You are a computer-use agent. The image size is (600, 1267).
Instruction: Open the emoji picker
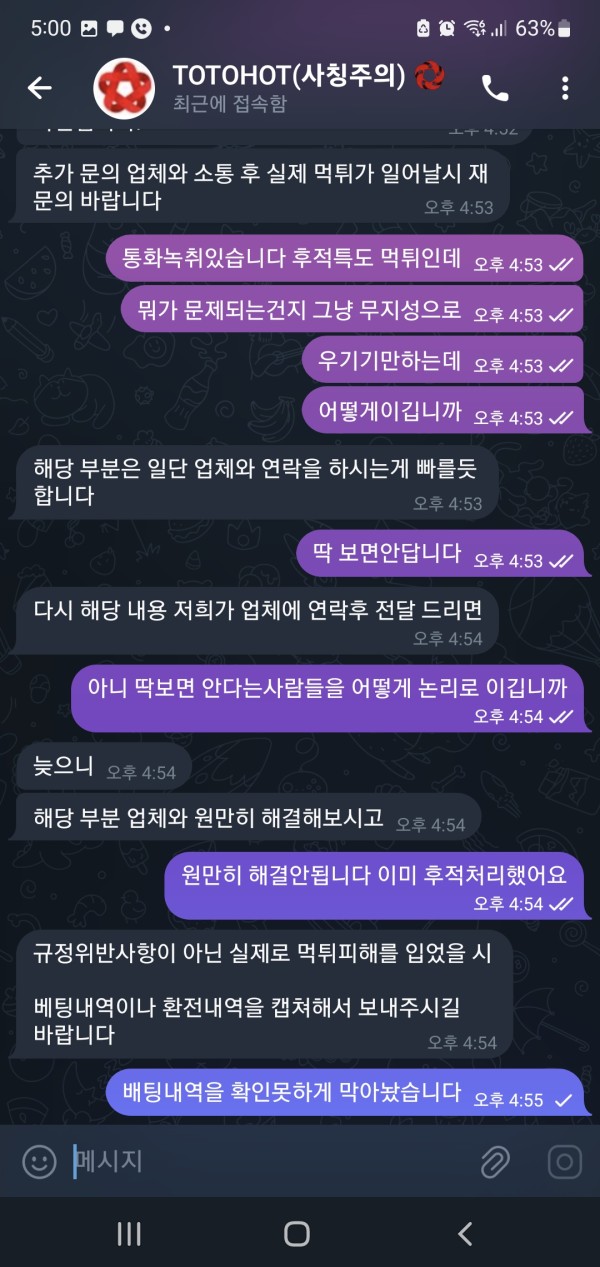coord(39,1161)
